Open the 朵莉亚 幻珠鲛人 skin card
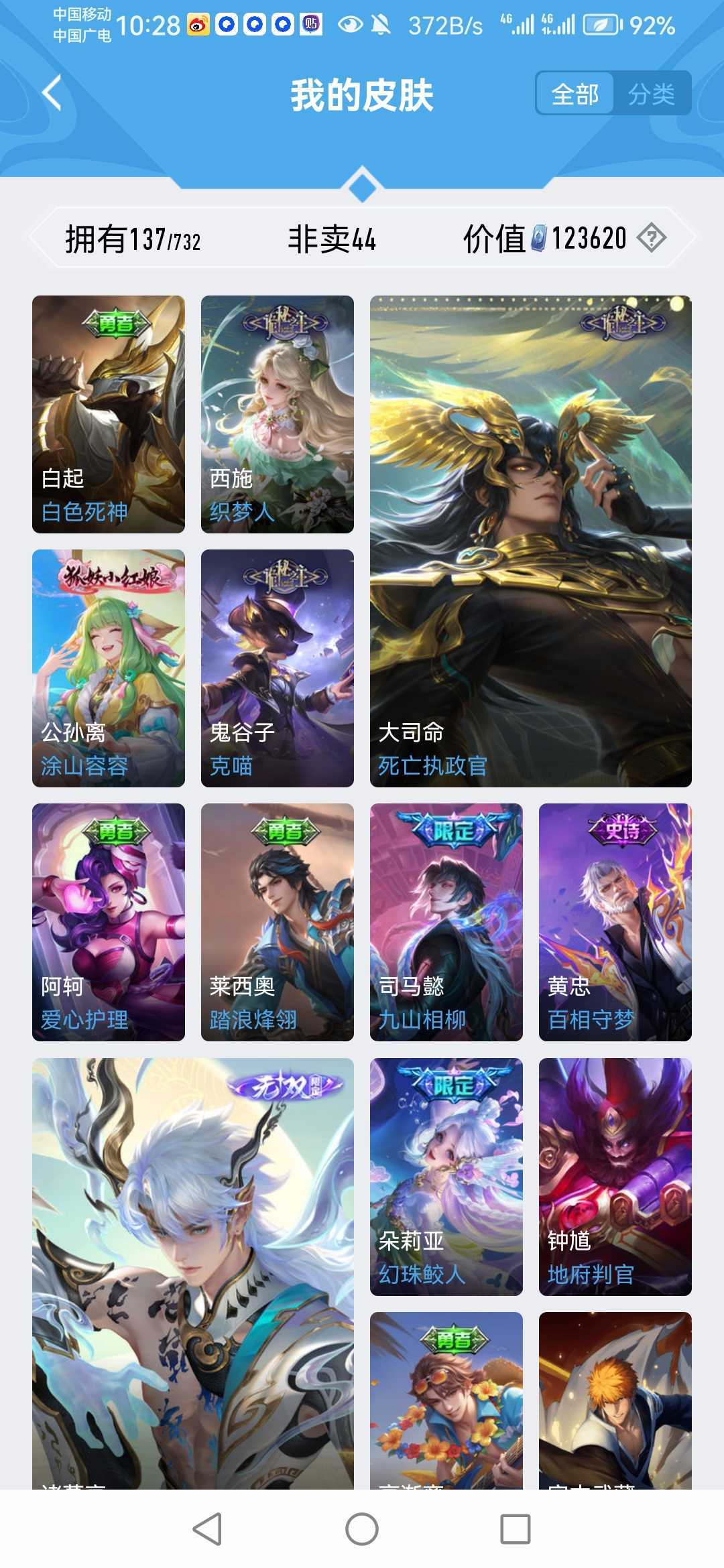This screenshot has height=1568, width=724. pos(446,1177)
